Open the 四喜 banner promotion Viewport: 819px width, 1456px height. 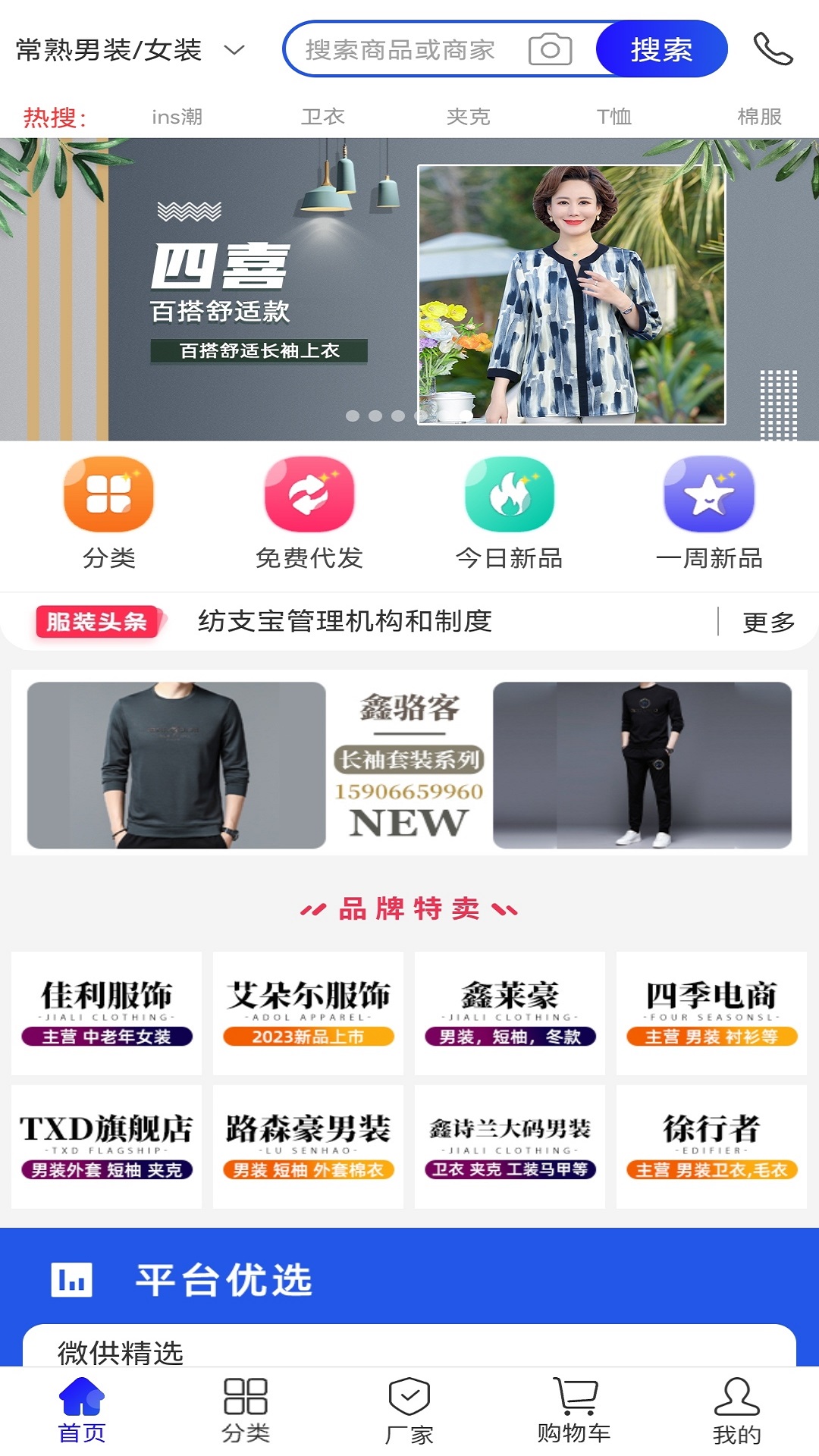[x=409, y=289]
